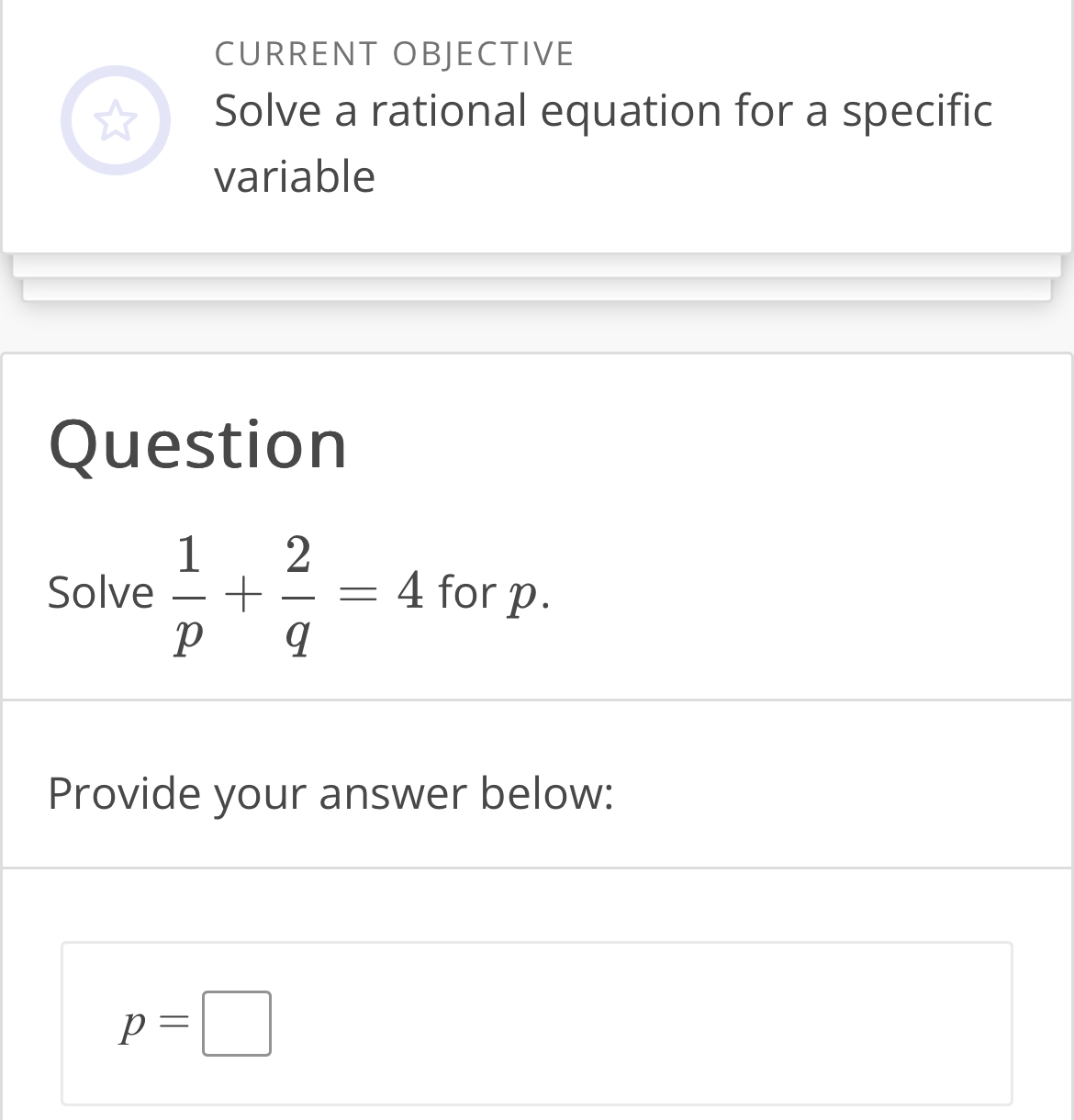Click the "Question" heading
The height and width of the screenshot is (1120, 1074).
pyautogui.click(x=198, y=444)
